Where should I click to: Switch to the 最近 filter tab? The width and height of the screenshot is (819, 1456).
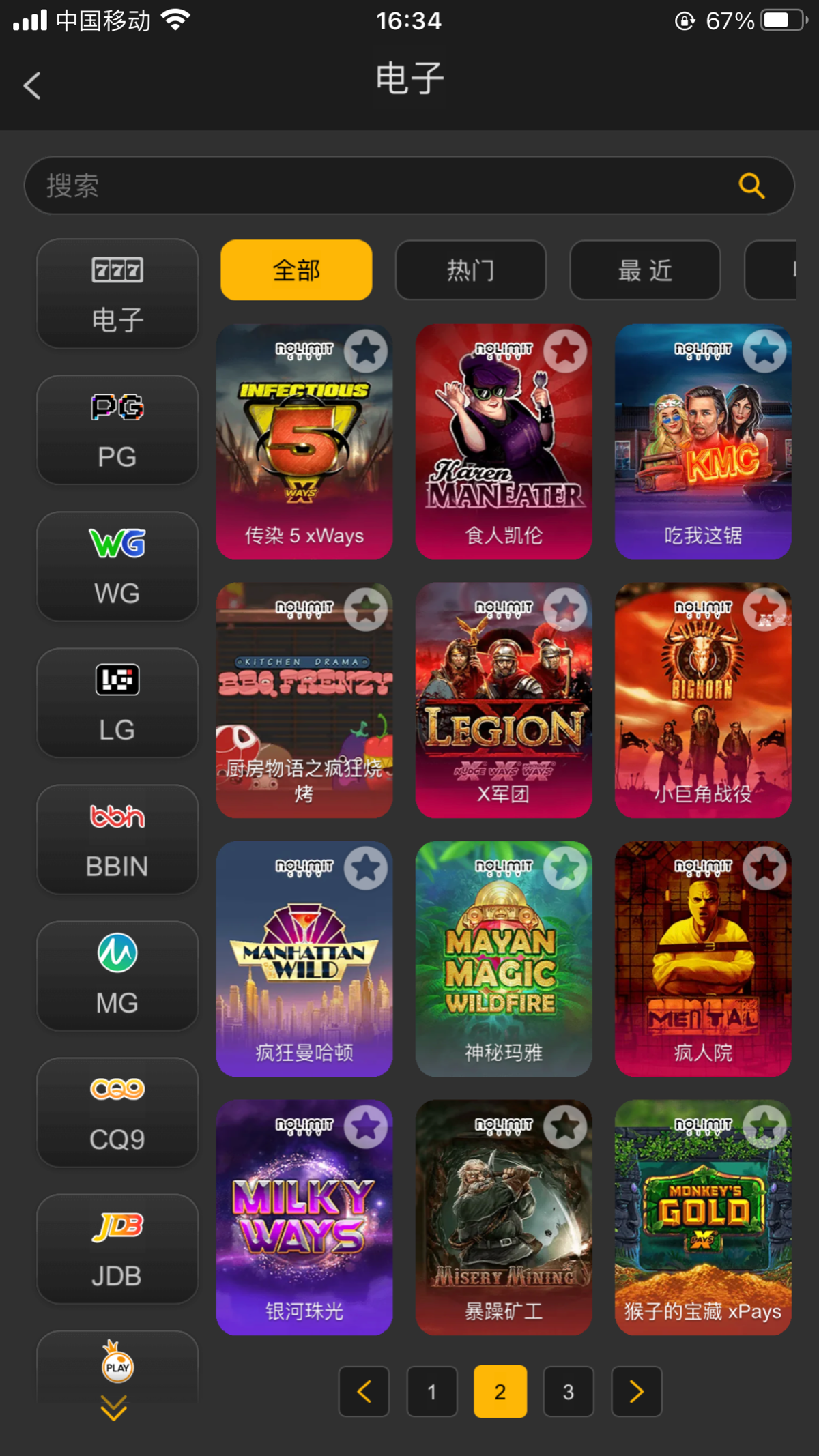(644, 270)
